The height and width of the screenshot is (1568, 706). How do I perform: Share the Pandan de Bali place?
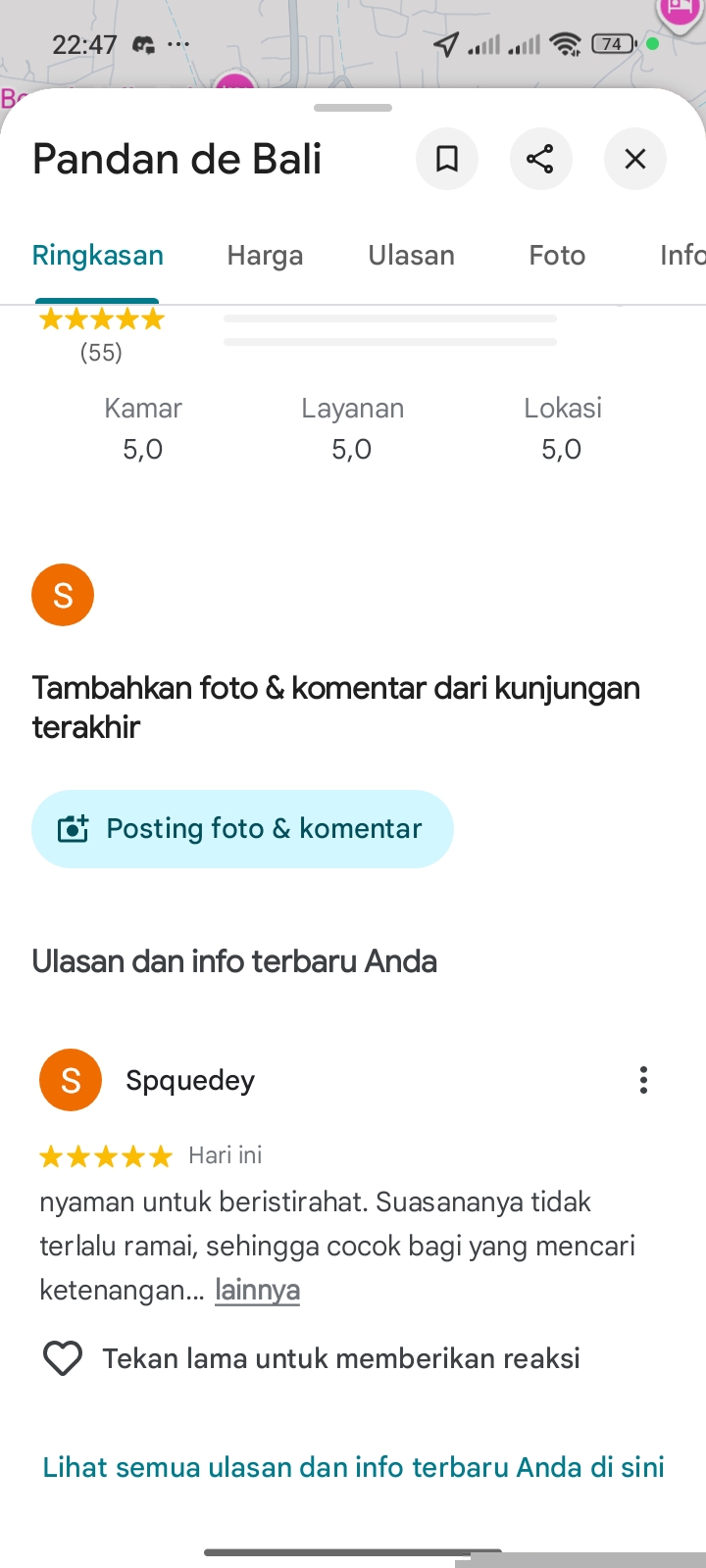[540, 159]
